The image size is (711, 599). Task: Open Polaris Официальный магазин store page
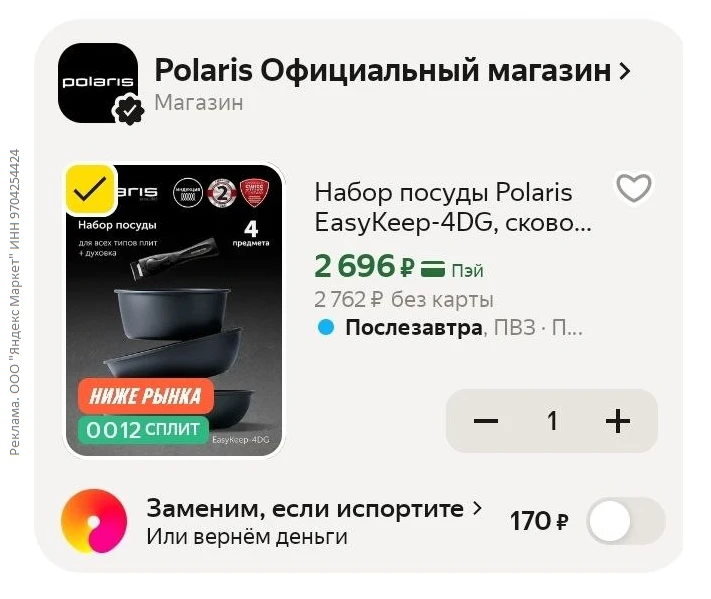[392, 72]
